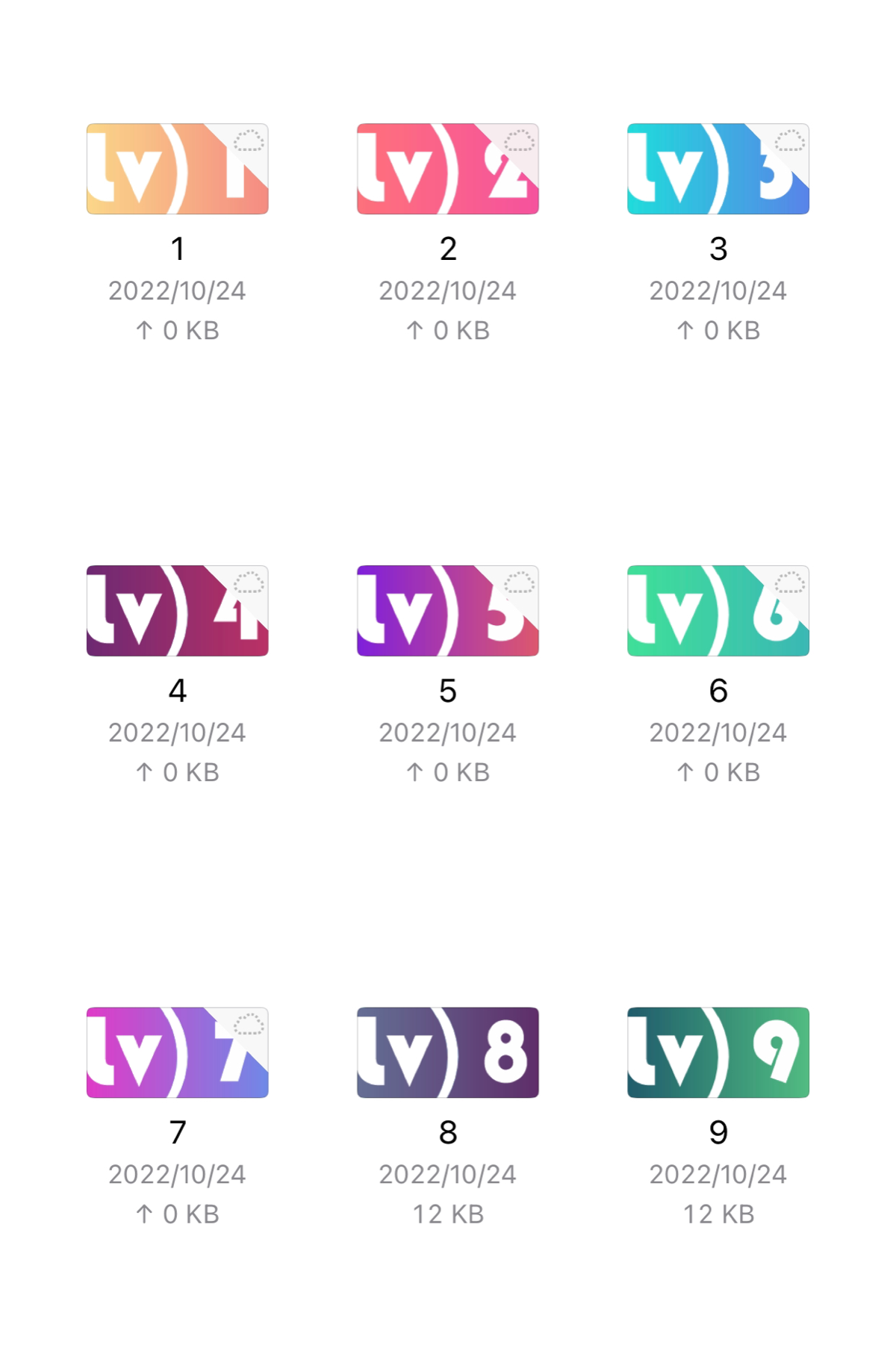
Task: Open the file named 4
Action: coord(177,611)
